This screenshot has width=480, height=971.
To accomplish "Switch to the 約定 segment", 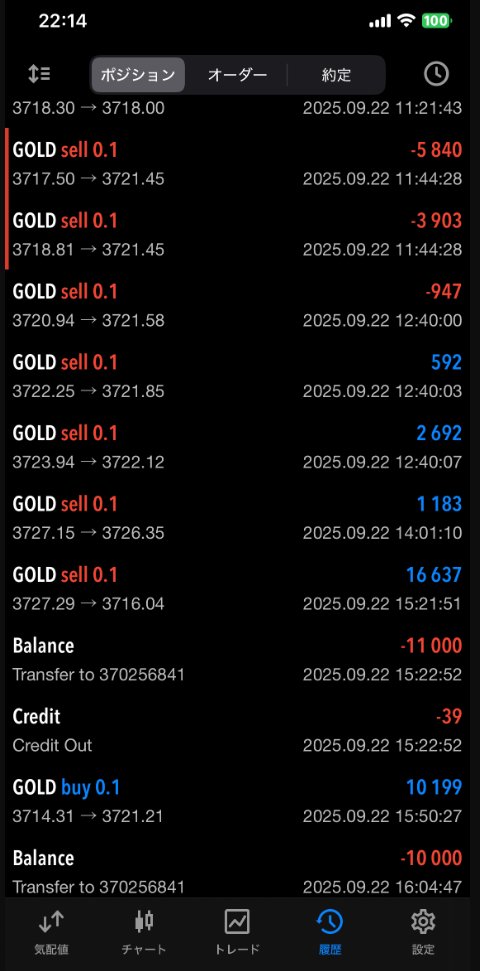I will tap(336, 75).
